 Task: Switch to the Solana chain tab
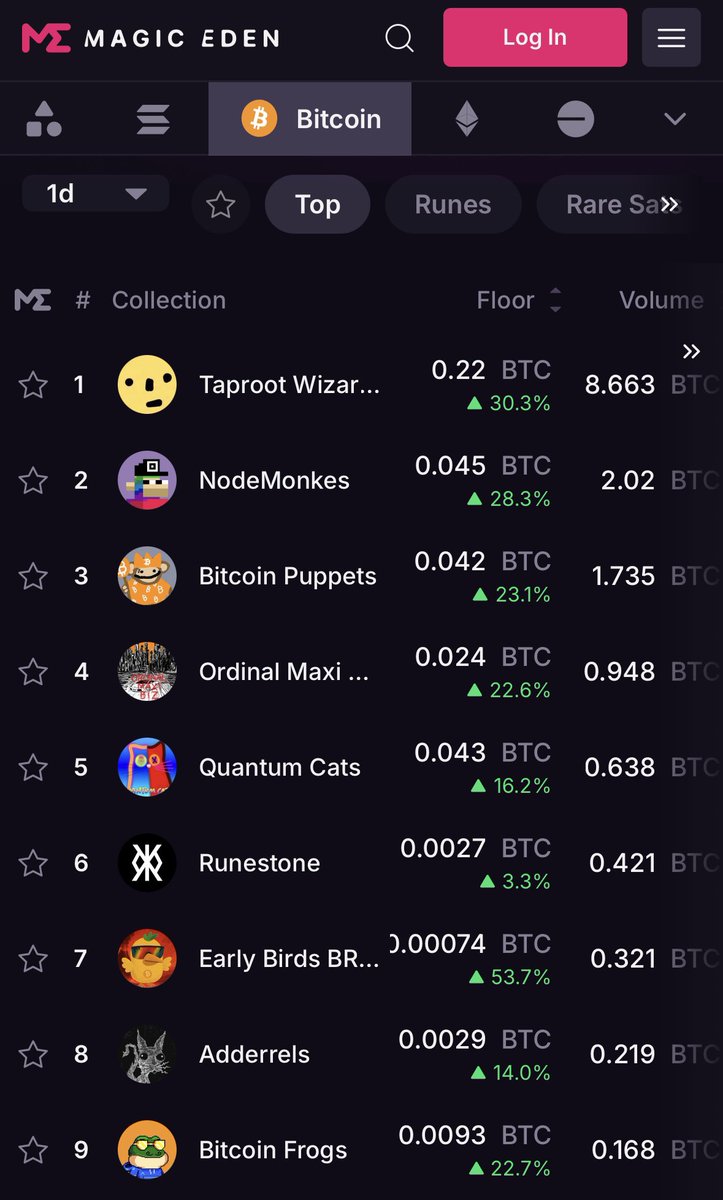coord(153,120)
